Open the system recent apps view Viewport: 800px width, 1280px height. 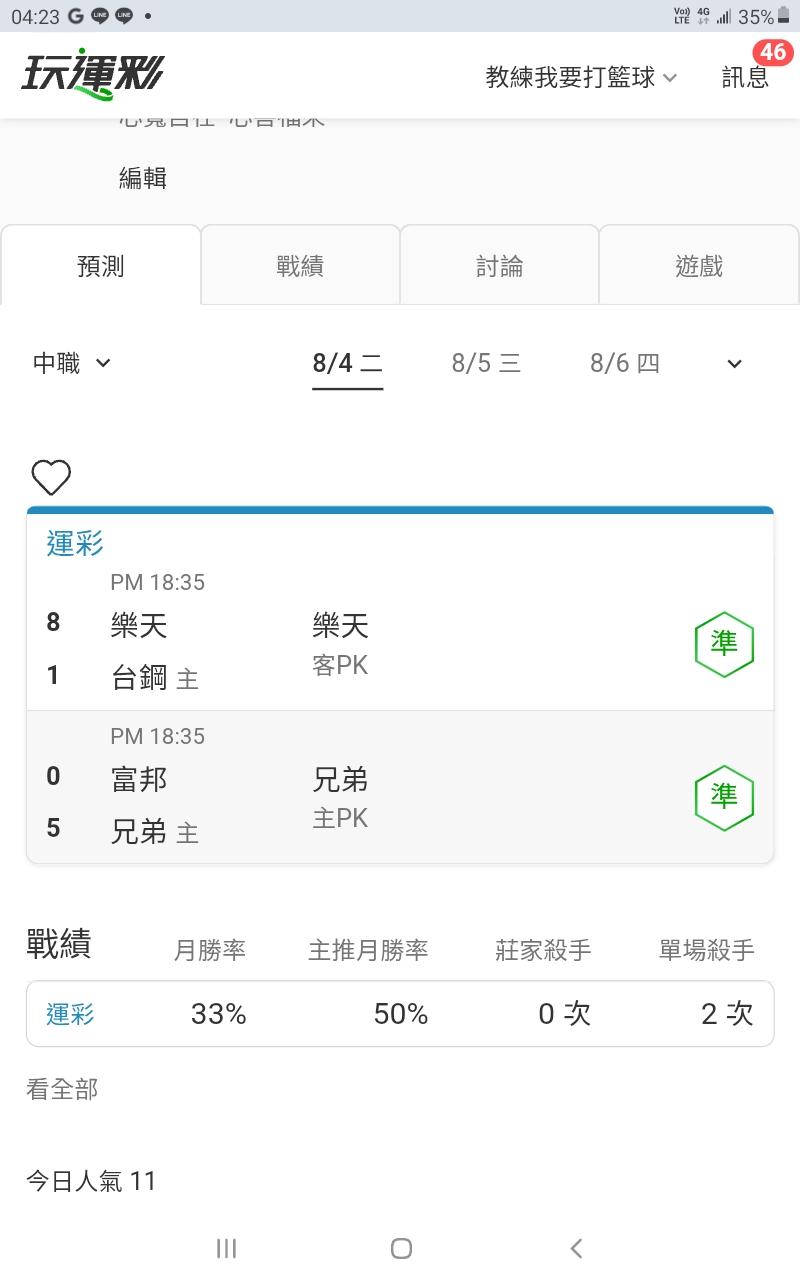tap(226, 1247)
